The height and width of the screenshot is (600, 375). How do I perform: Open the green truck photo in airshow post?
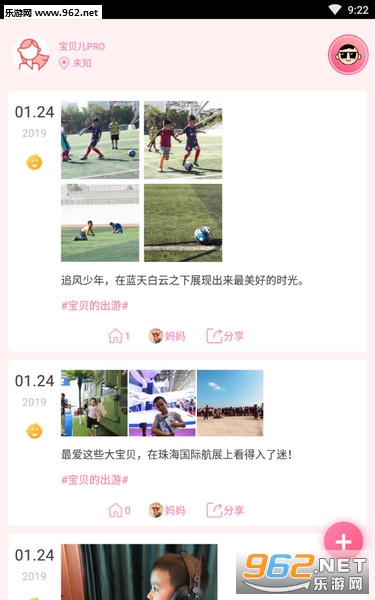tap(94, 403)
